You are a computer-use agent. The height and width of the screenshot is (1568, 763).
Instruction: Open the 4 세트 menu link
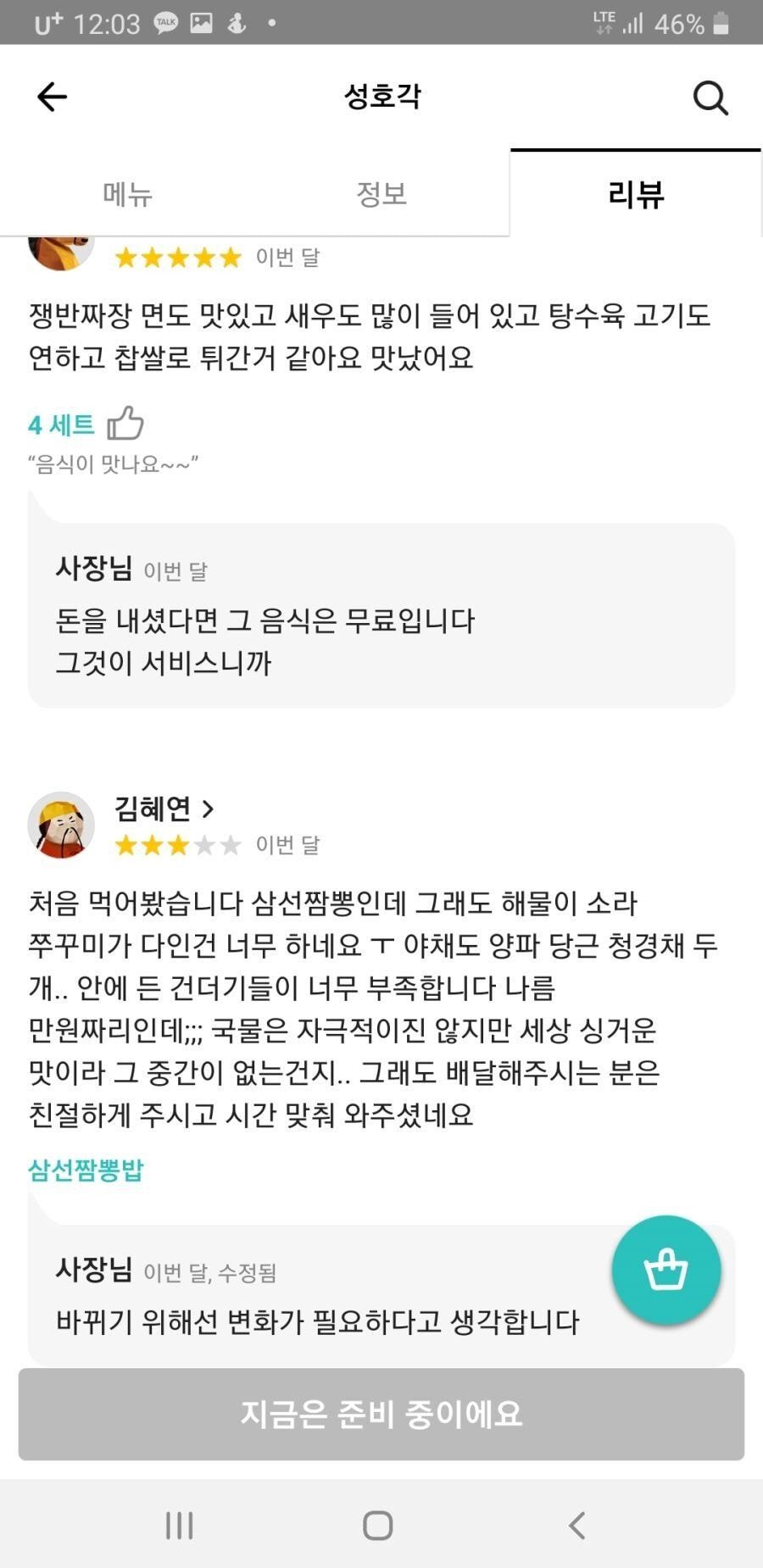click(61, 425)
